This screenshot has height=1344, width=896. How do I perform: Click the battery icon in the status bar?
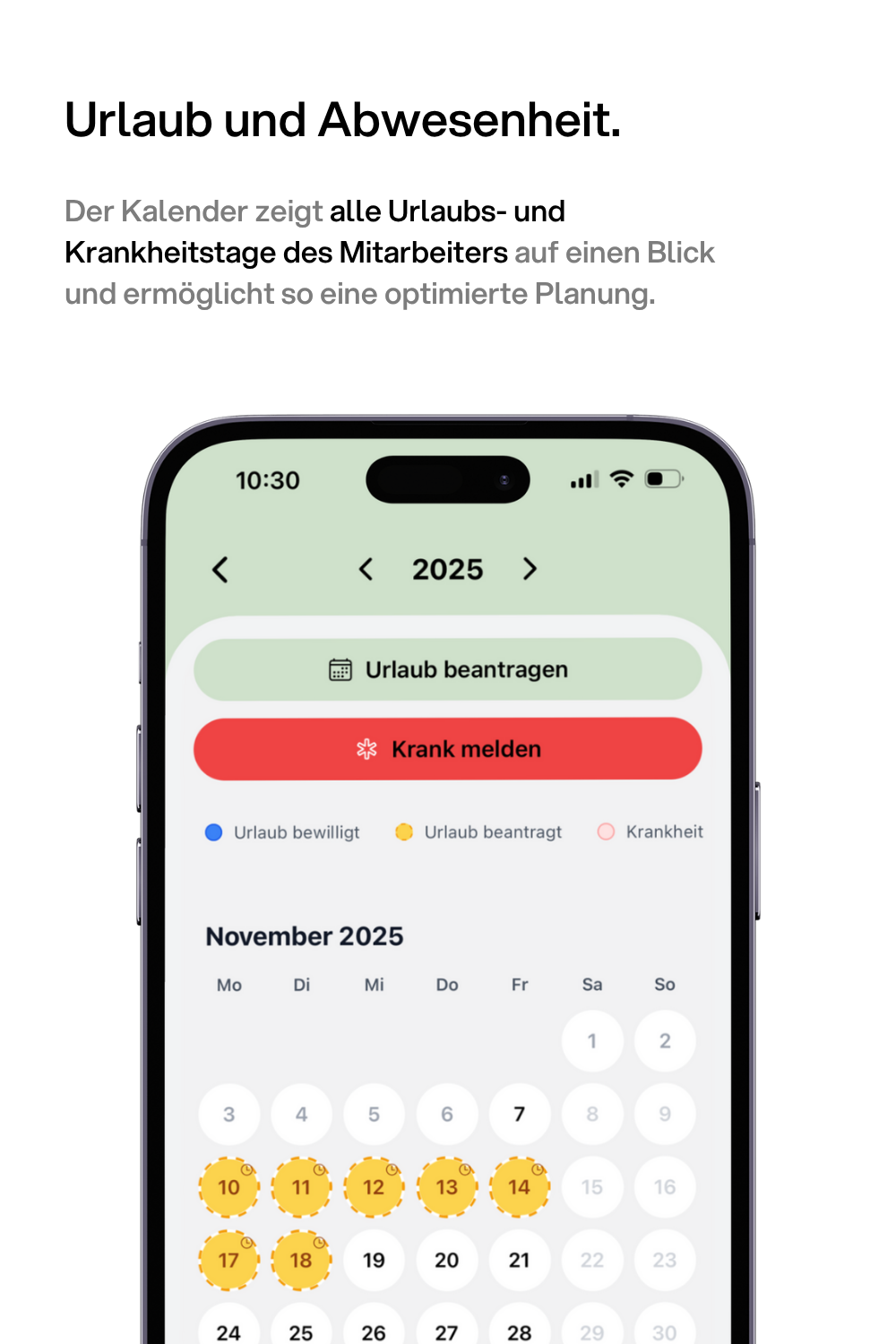(663, 478)
